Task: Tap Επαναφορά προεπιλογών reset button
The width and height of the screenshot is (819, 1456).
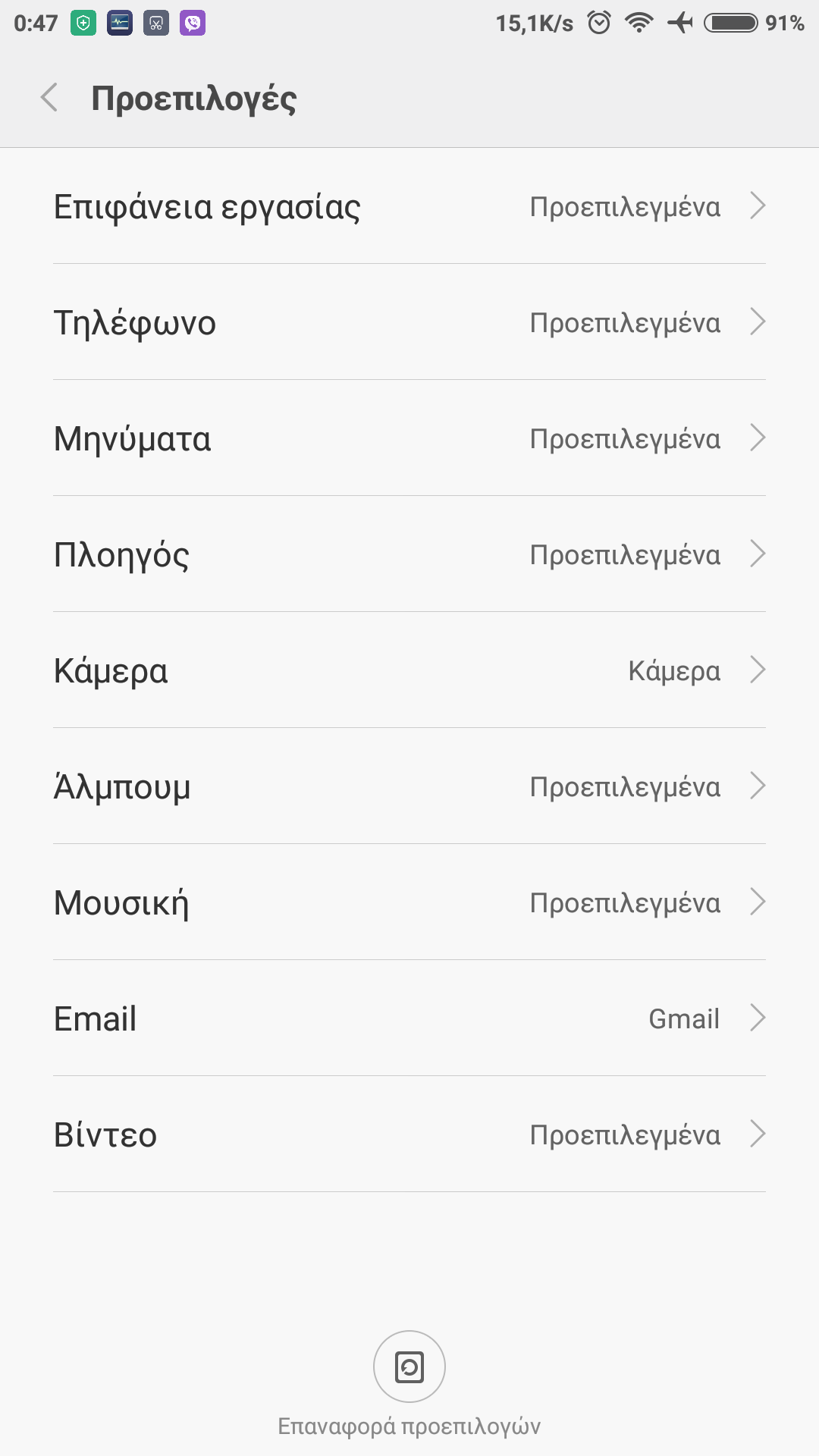Action: click(409, 1367)
